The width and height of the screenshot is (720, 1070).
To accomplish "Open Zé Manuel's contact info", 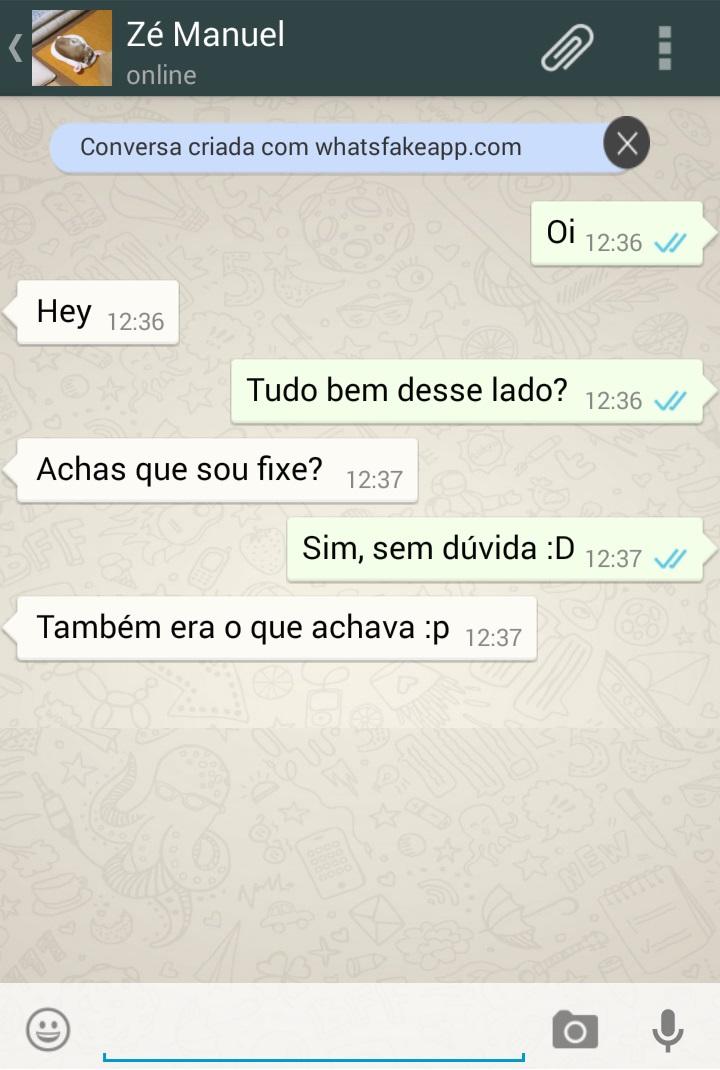I will (x=205, y=48).
